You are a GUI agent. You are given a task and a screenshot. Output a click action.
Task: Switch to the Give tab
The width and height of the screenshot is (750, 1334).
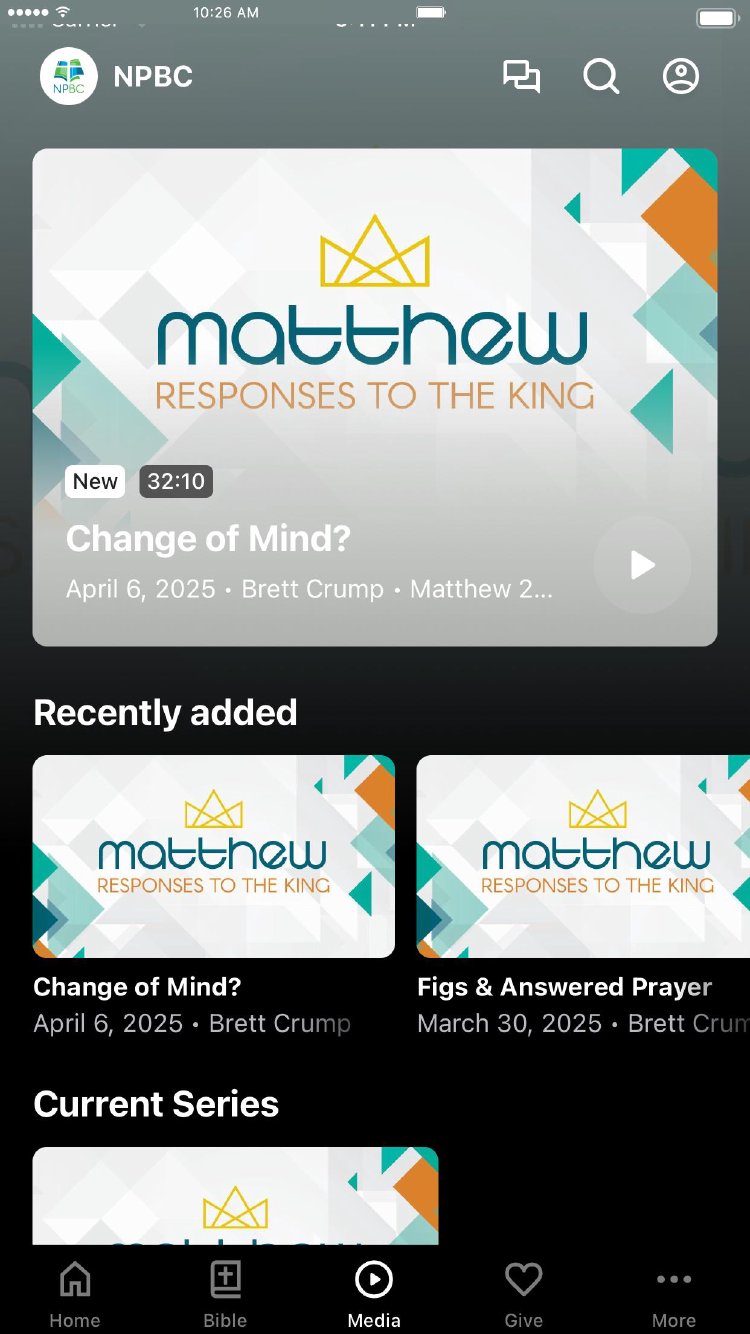523,1294
